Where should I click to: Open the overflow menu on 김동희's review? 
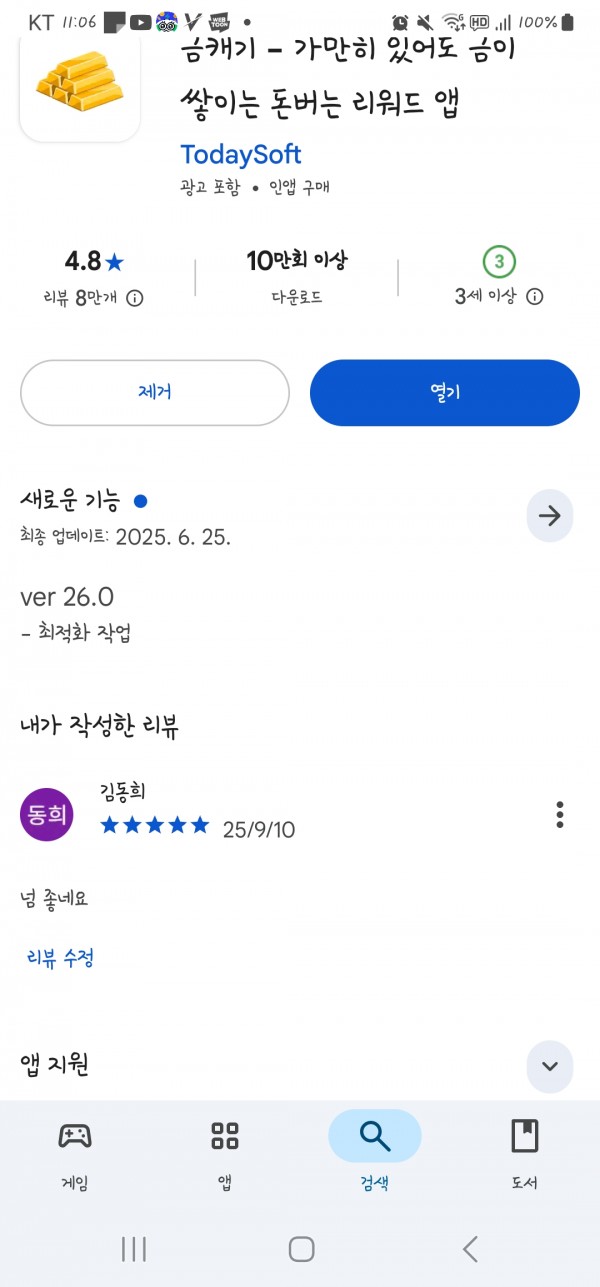(x=560, y=814)
